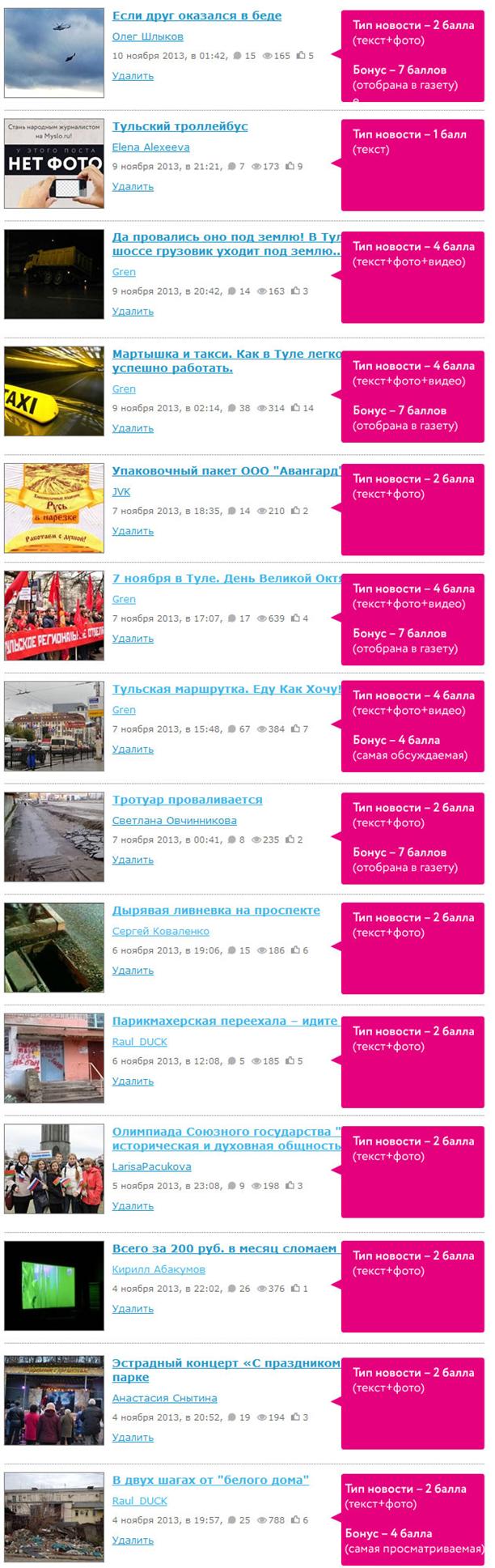The width and height of the screenshot is (495, 1568).
Task: Open author profile Олег Шлыков
Action: [147, 36]
